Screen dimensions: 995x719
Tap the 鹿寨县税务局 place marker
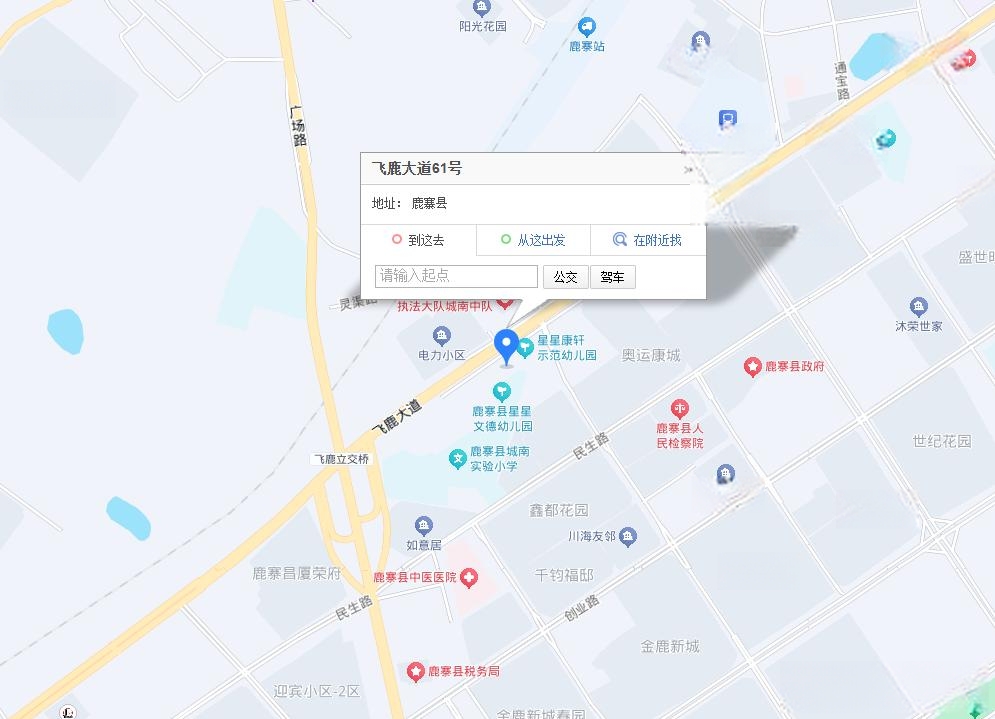pos(416,672)
